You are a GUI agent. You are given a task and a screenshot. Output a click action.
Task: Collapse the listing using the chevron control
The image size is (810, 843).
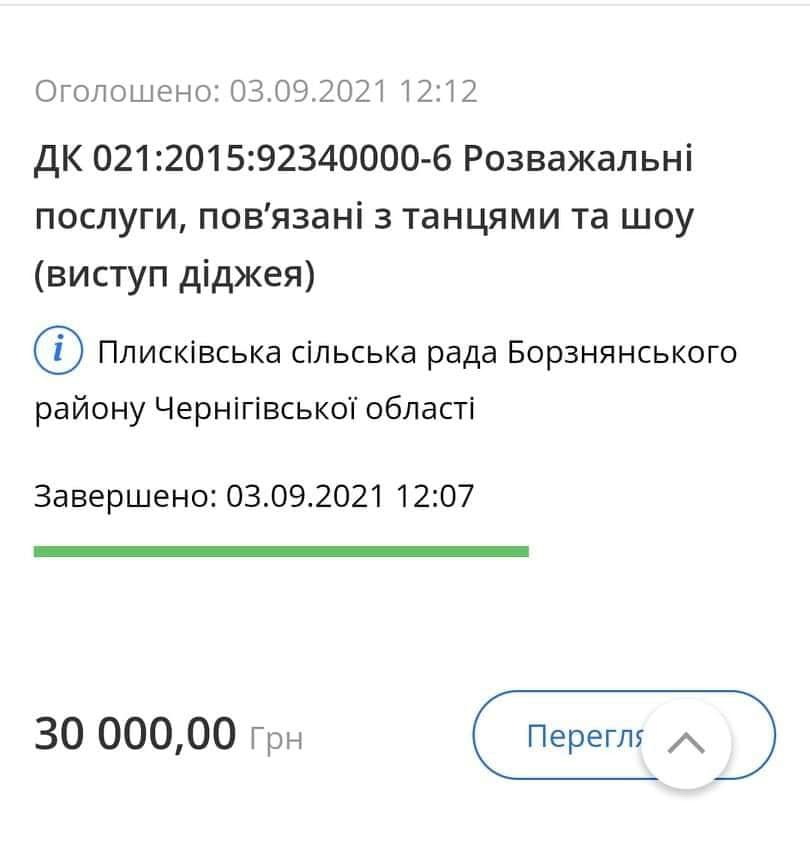click(x=684, y=746)
